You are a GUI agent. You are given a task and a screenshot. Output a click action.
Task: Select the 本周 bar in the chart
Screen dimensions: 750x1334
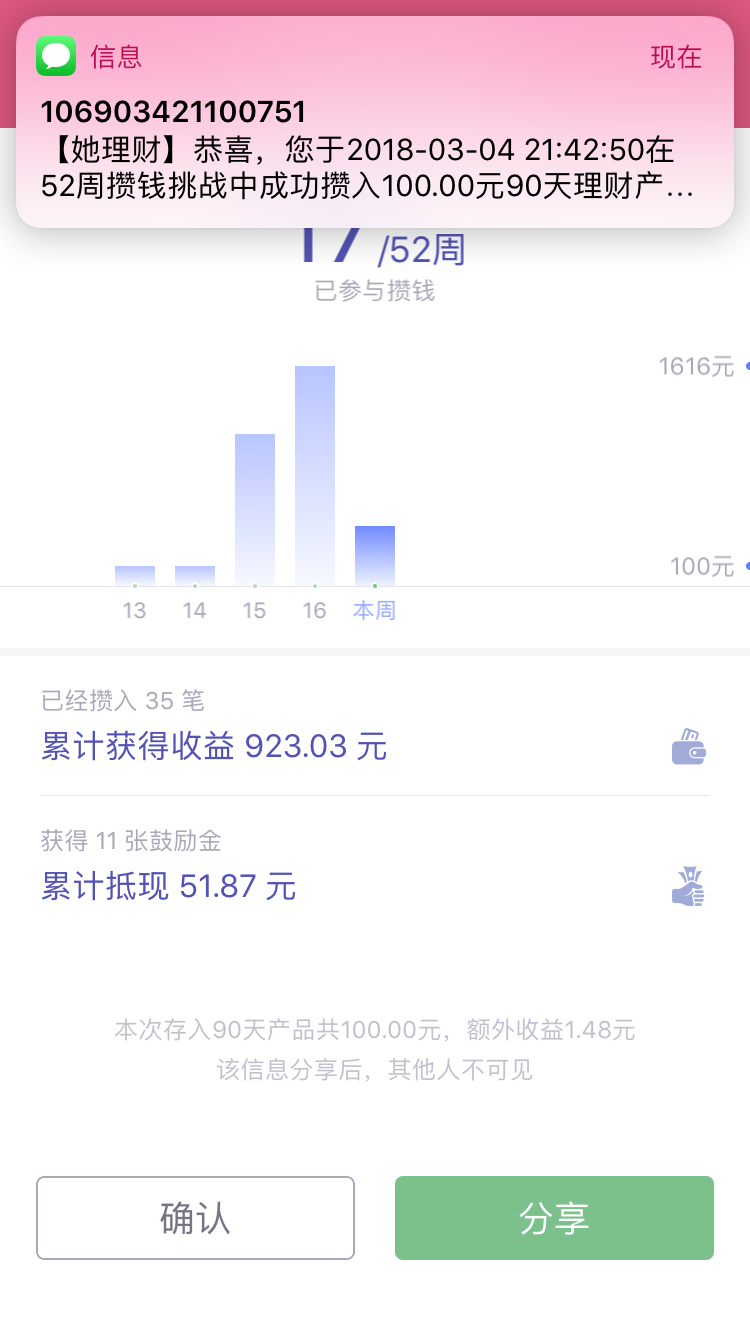tap(375, 556)
